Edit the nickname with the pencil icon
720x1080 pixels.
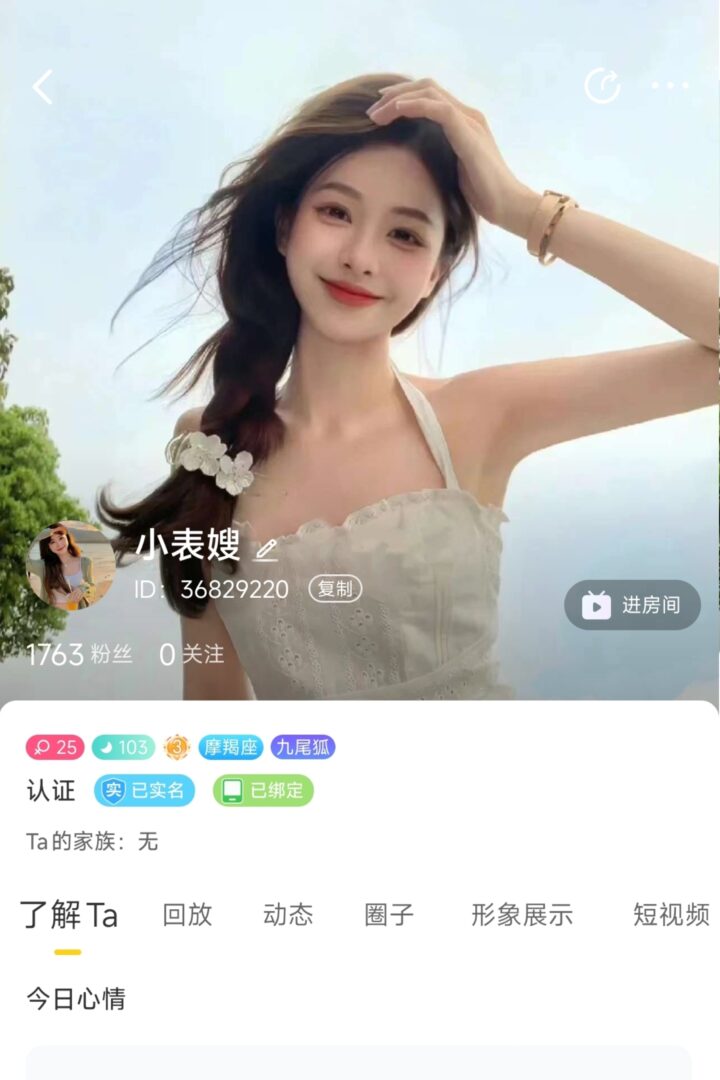point(266,549)
